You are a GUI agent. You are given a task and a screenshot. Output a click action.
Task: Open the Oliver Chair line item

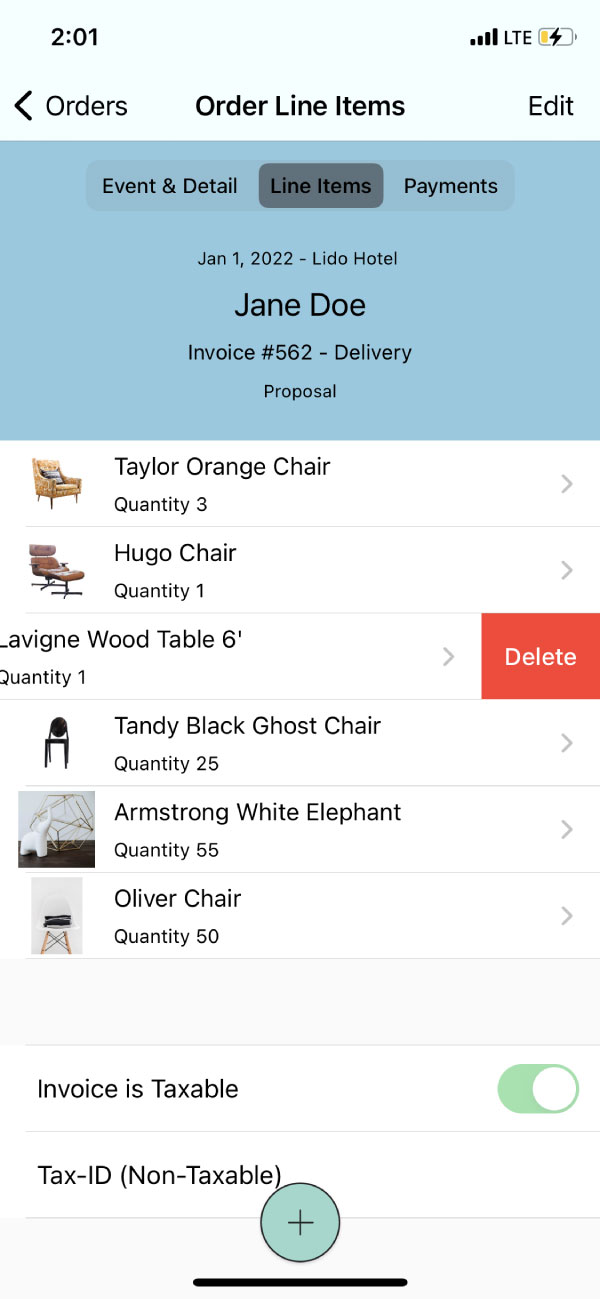coord(300,916)
